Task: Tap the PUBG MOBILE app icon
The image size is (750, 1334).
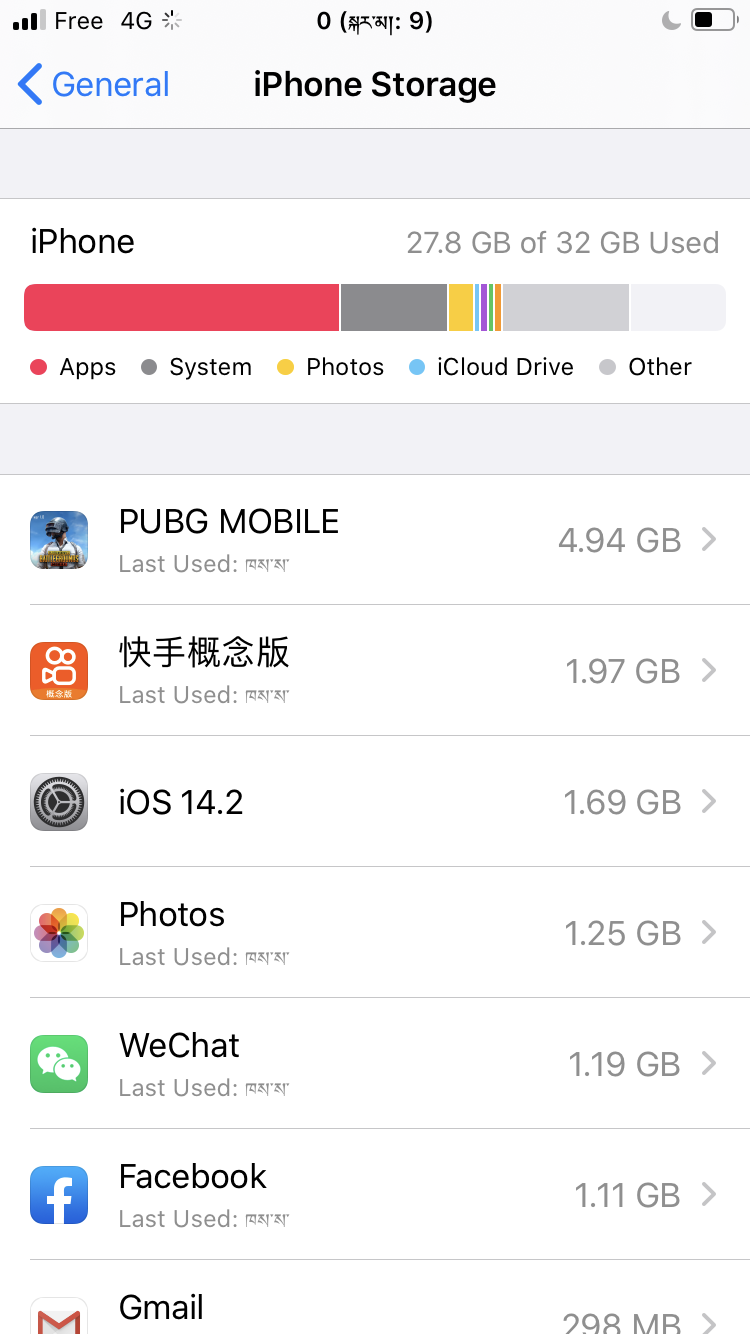Action: (58, 540)
